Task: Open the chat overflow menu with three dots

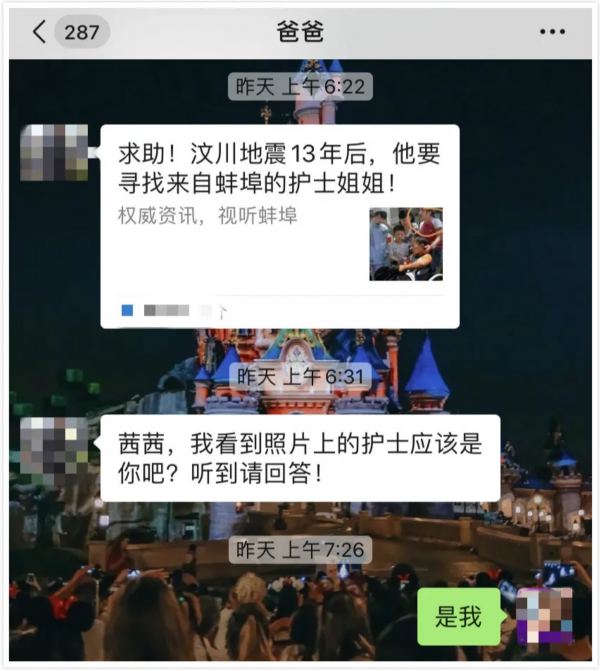Action: (x=552, y=32)
